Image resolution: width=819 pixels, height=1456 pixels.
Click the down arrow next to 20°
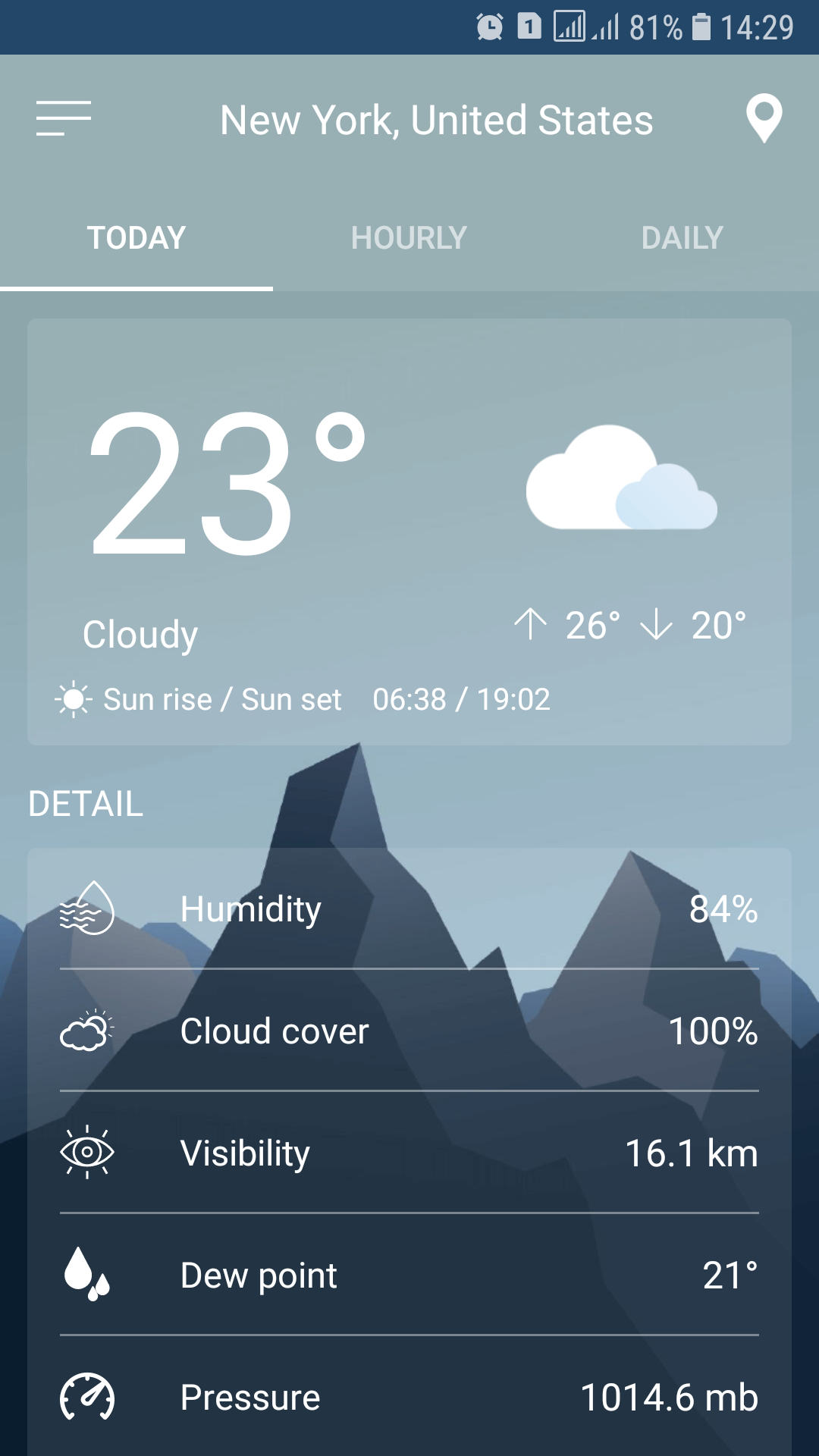point(657,625)
